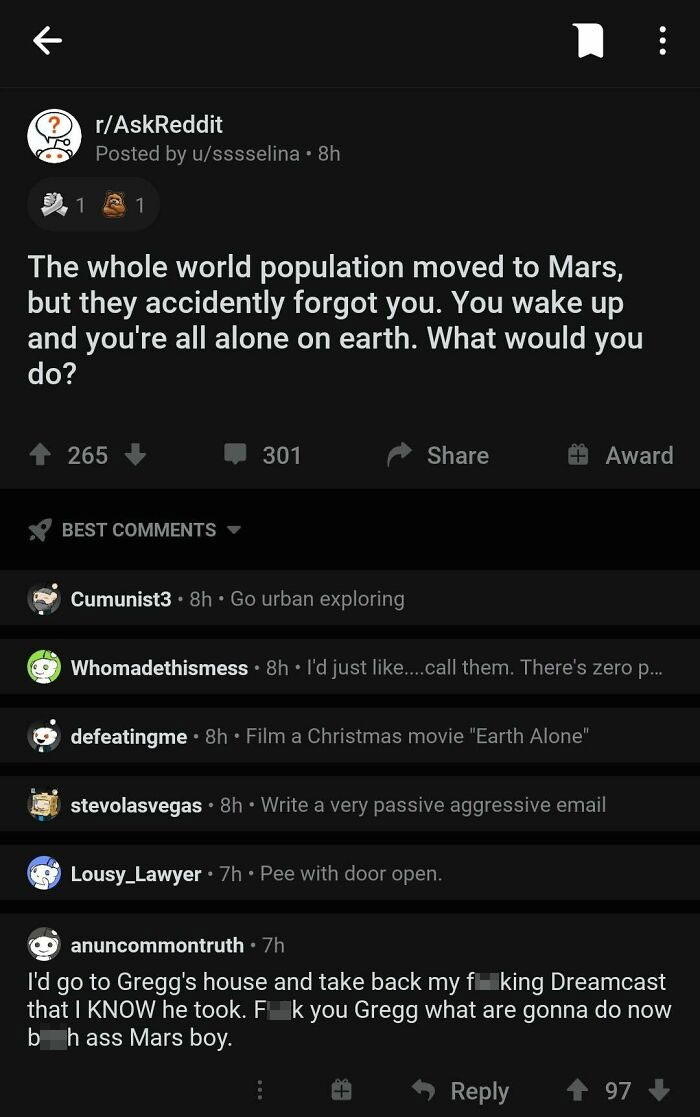Viewport: 700px width, 1117px height.
Task: Reply to anuncommontruth's comment
Action: tap(462, 1091)
